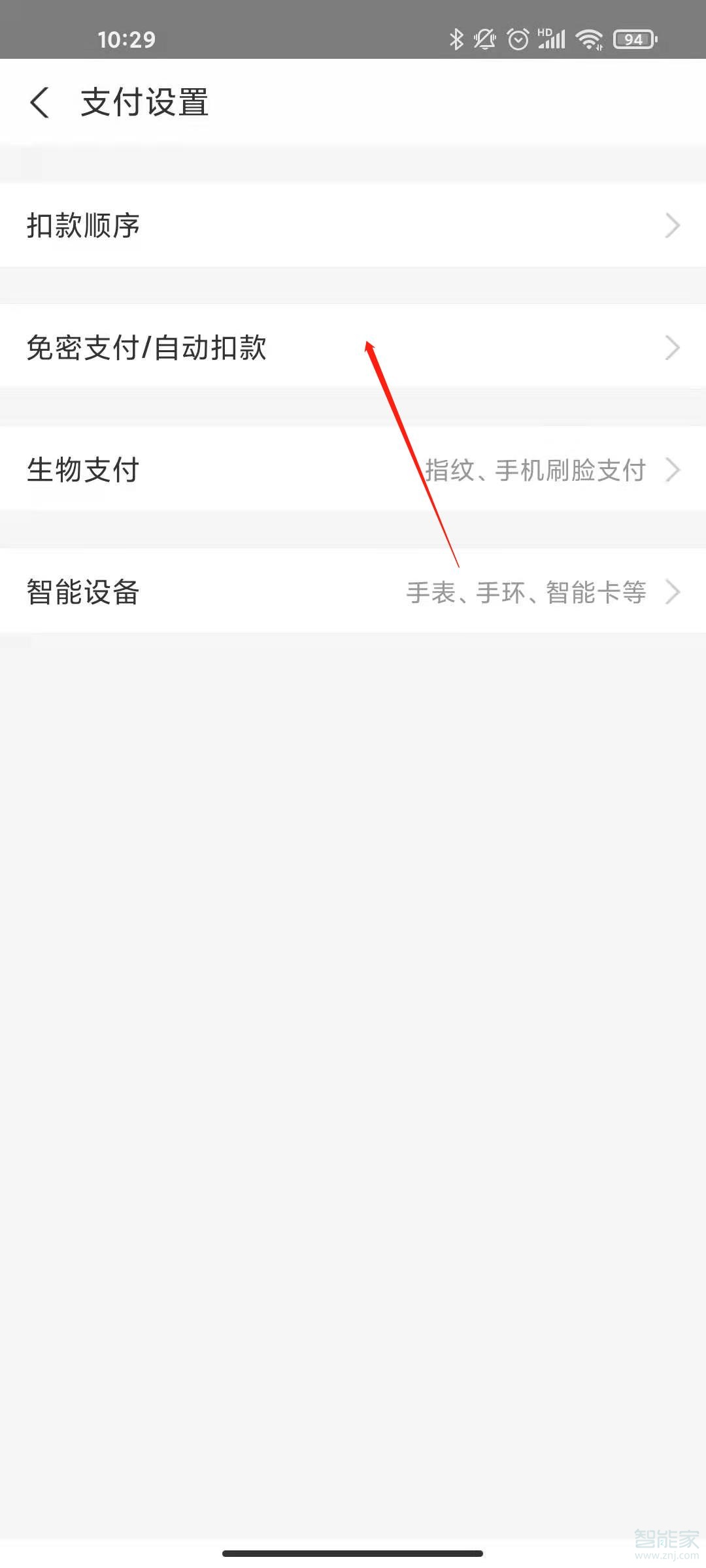This screenshot has width=706, height=1568.
Task: Expand the 智能设备 row chevron
Action: tap(674, 592)
